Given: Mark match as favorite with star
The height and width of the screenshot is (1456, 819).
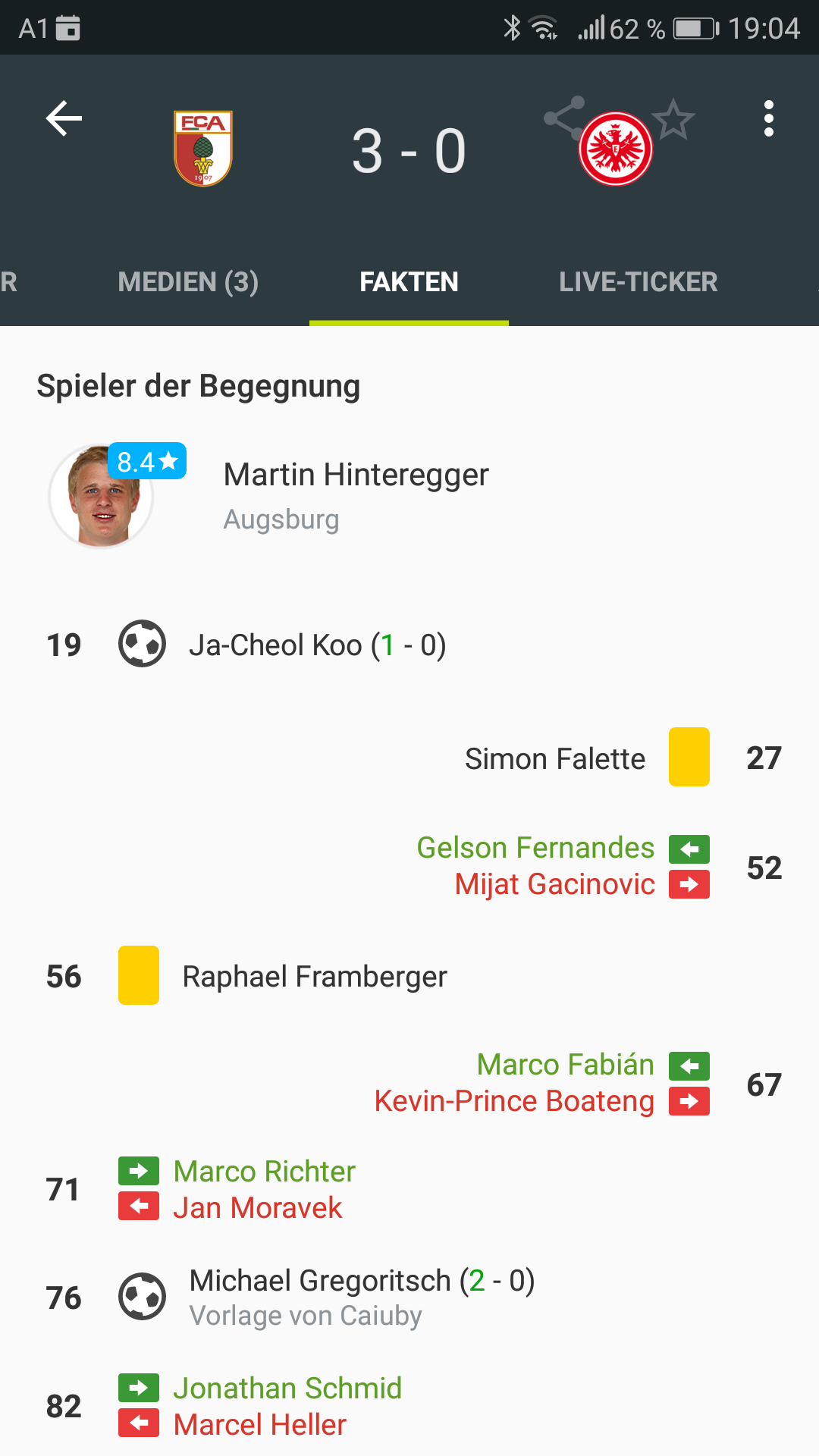Looking at the screenshot, I should pos(673,119).
